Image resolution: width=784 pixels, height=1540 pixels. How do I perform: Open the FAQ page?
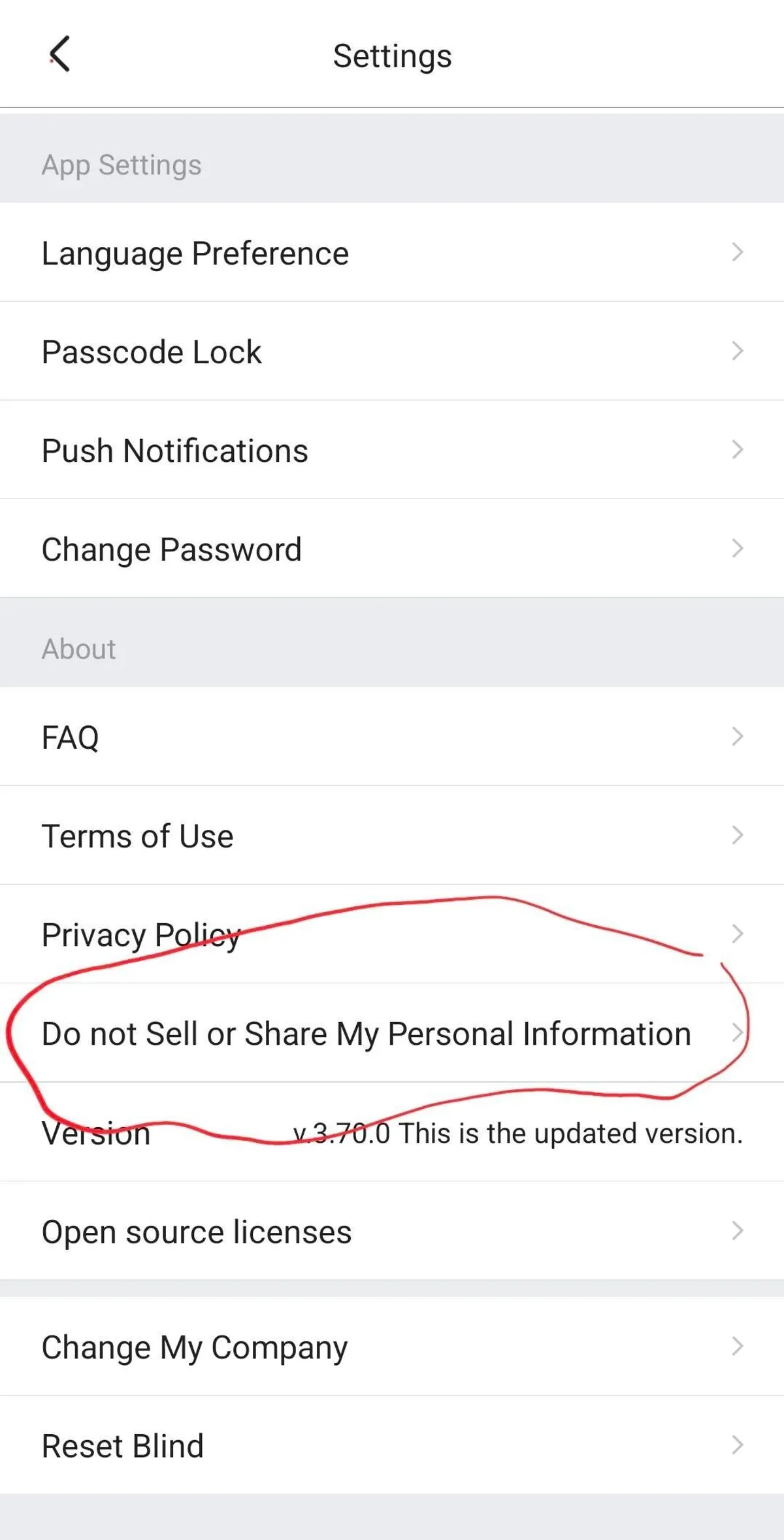pyautogui.click(x=392, y=737)
